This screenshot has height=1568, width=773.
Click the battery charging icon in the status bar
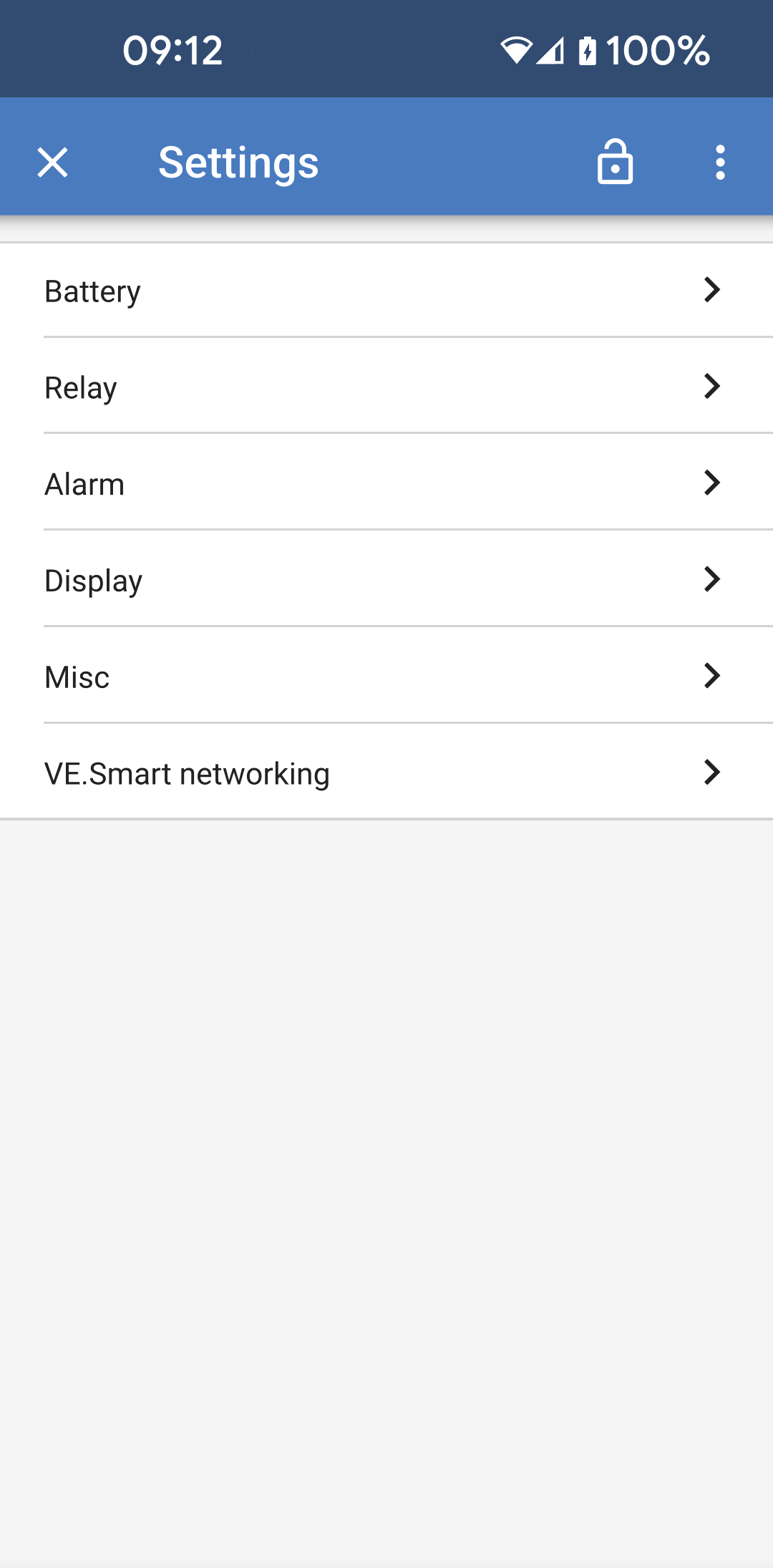click(587, 49)
